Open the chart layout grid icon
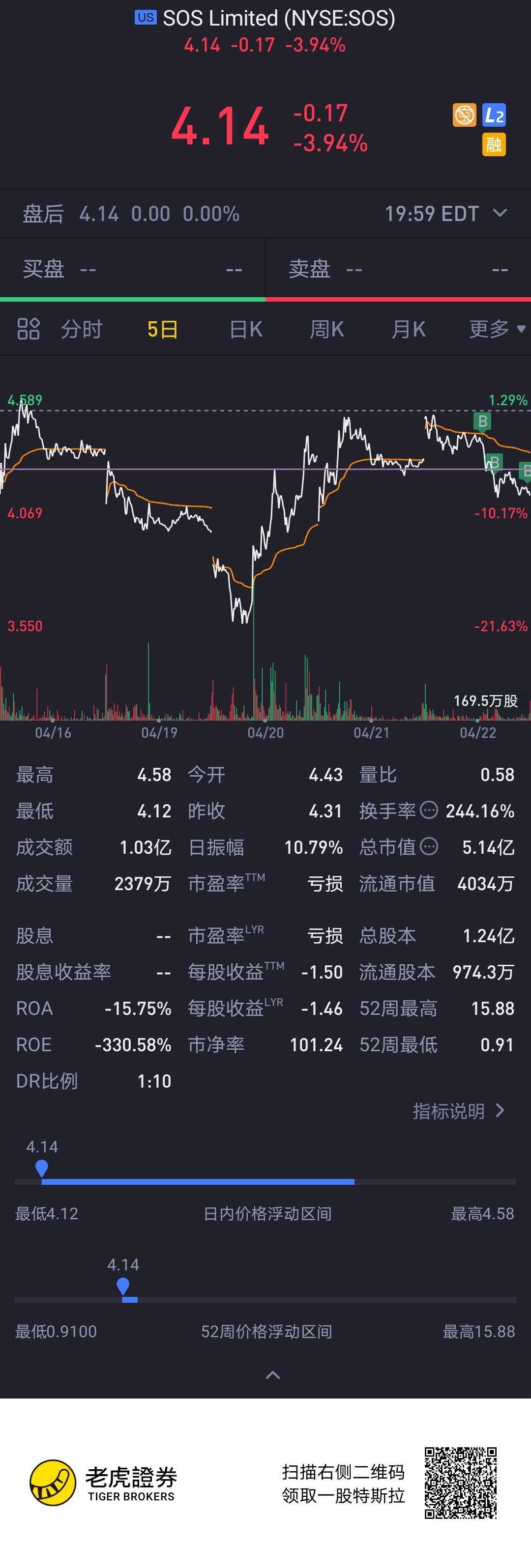The height and width of the screenshot is (1568, 531). tap(28, 329)
